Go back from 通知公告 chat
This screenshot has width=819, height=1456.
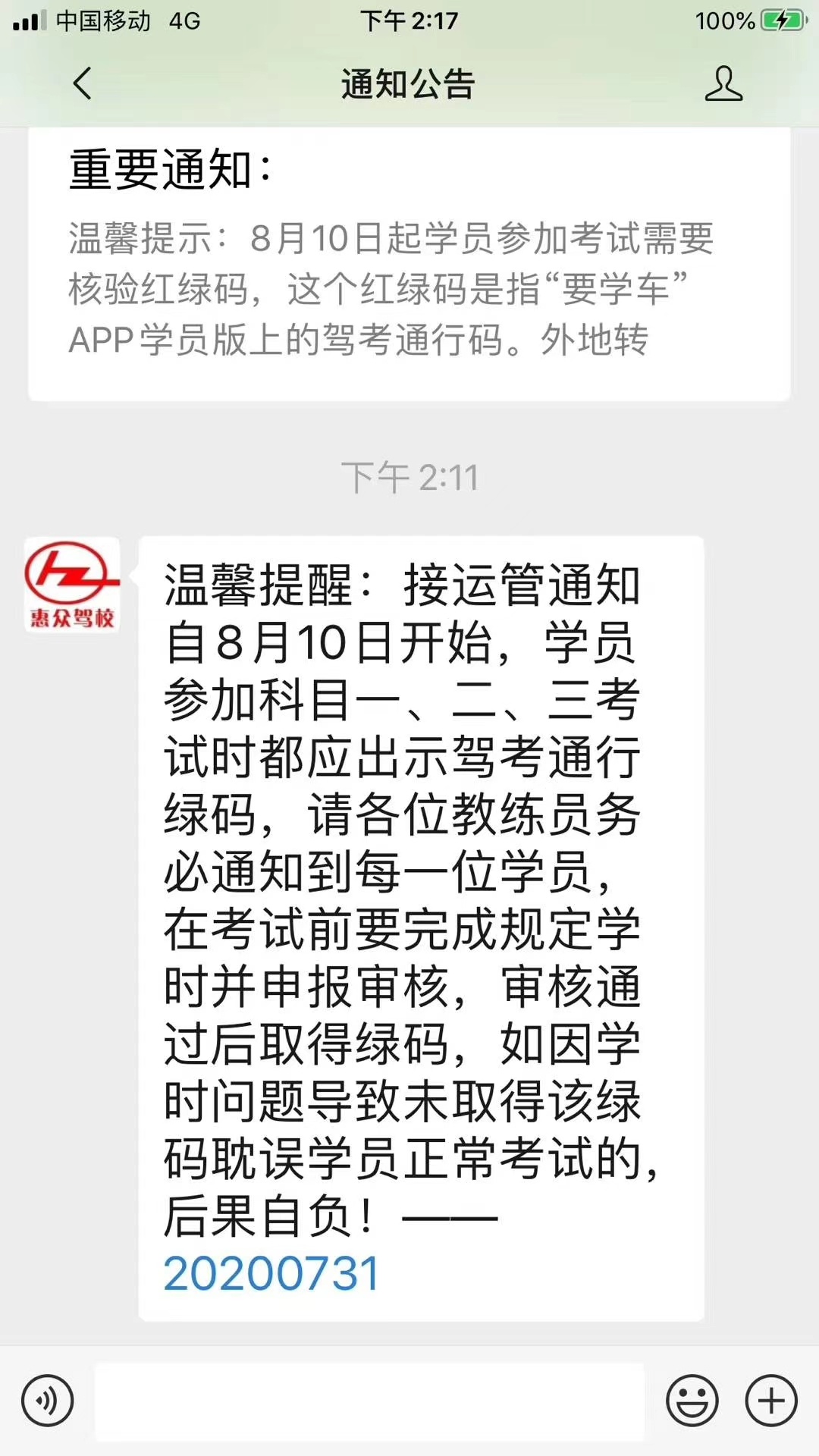pyautogui.click(x=82, y=83)
